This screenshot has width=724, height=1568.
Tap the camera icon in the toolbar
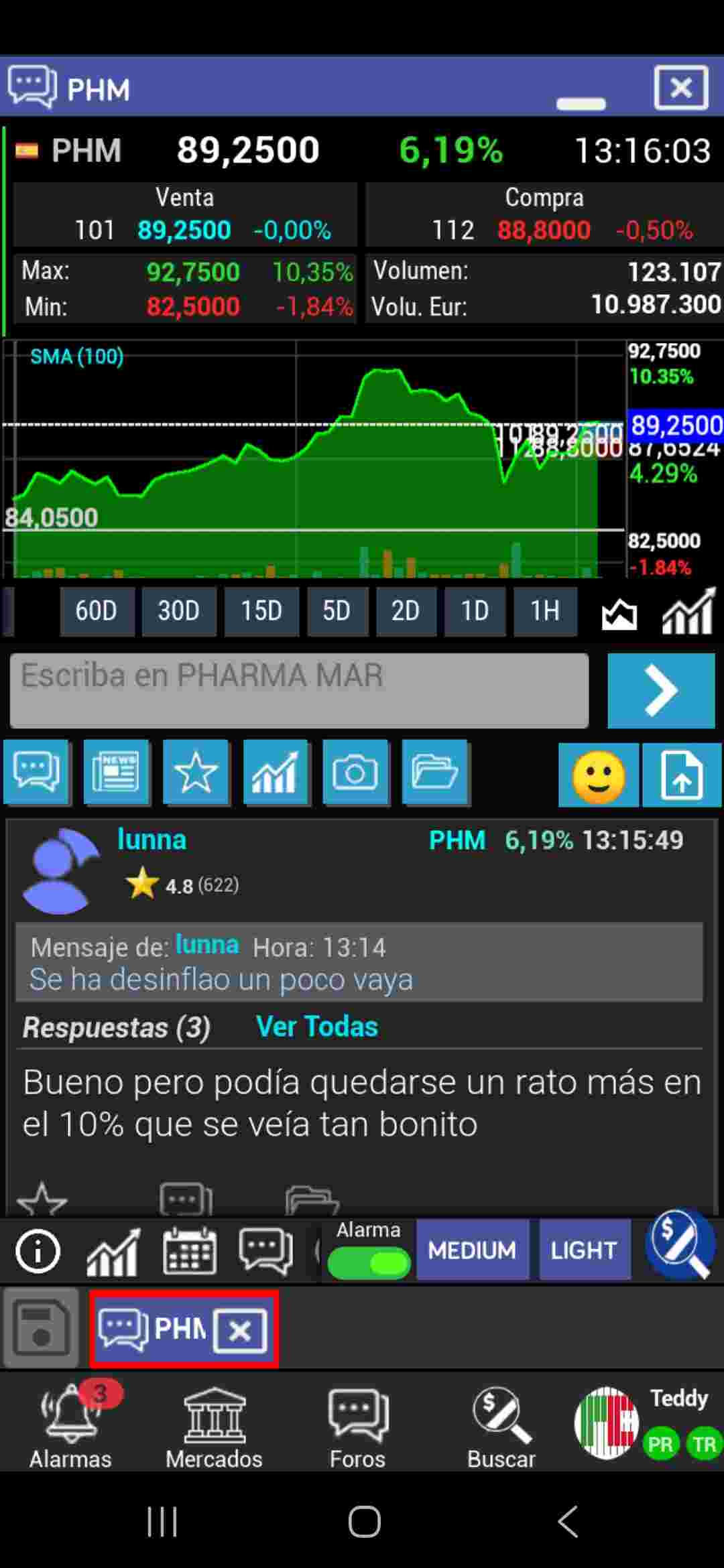coord(355,772)
